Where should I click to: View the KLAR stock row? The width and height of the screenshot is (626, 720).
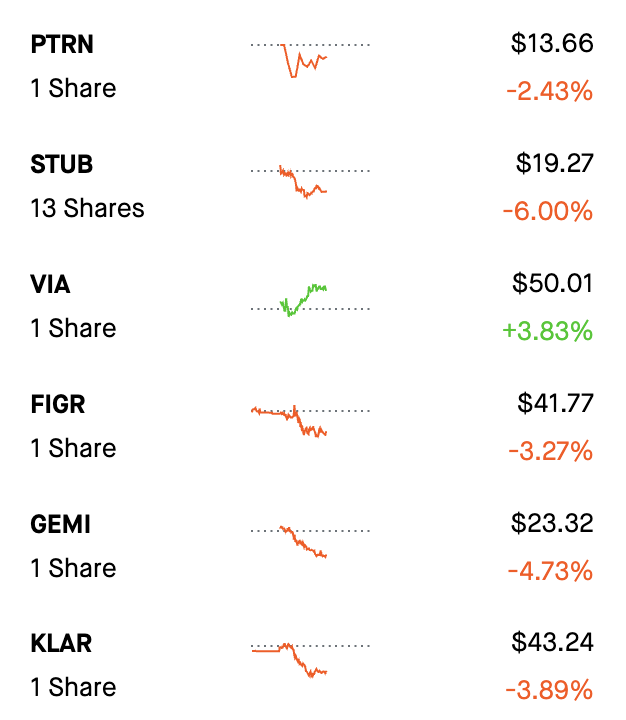pos(61,644)
